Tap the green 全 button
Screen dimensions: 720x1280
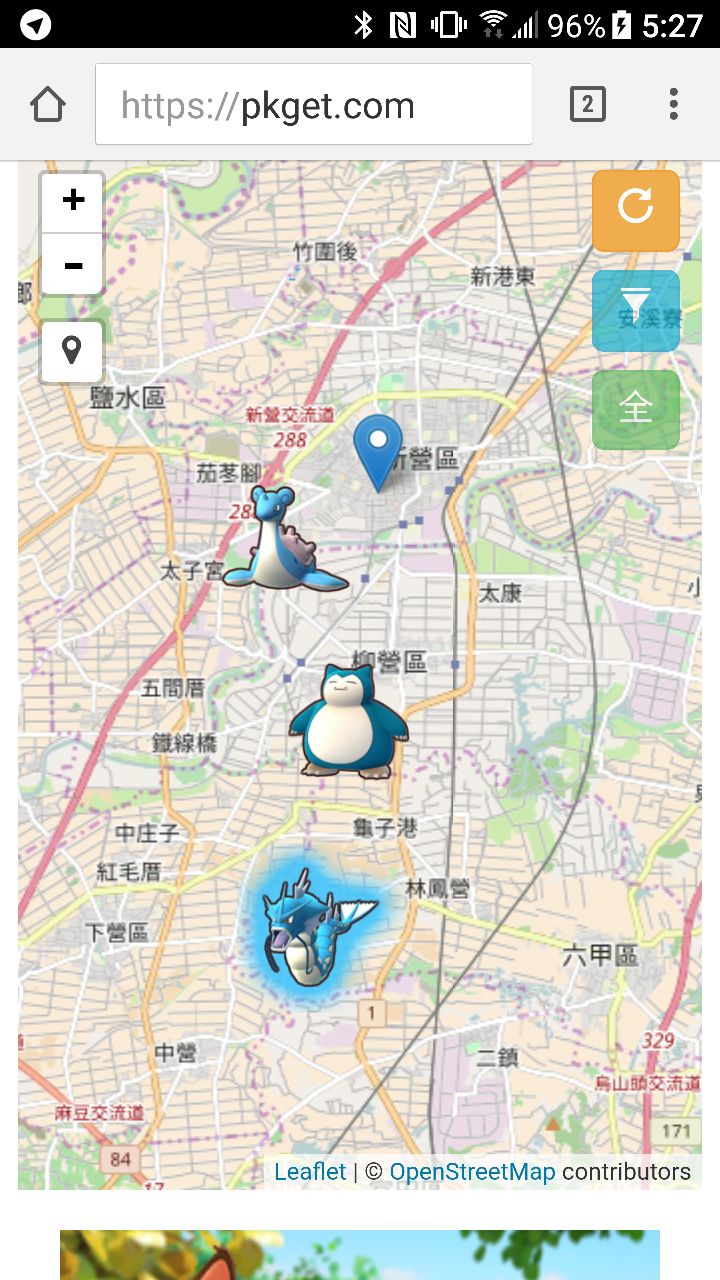click(635, 409)
